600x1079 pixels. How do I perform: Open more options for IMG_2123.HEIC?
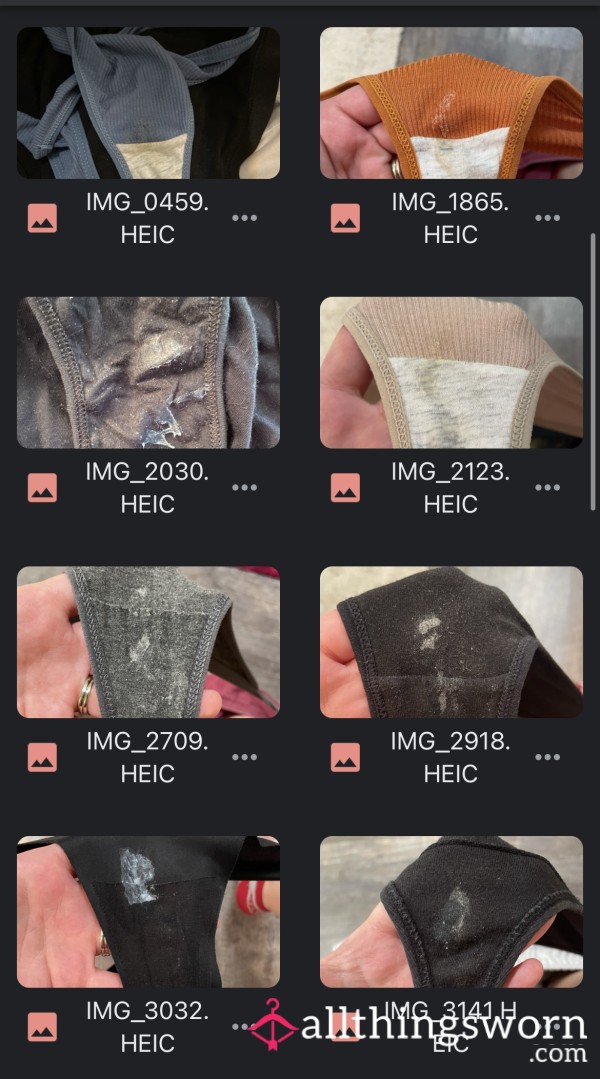547,487
